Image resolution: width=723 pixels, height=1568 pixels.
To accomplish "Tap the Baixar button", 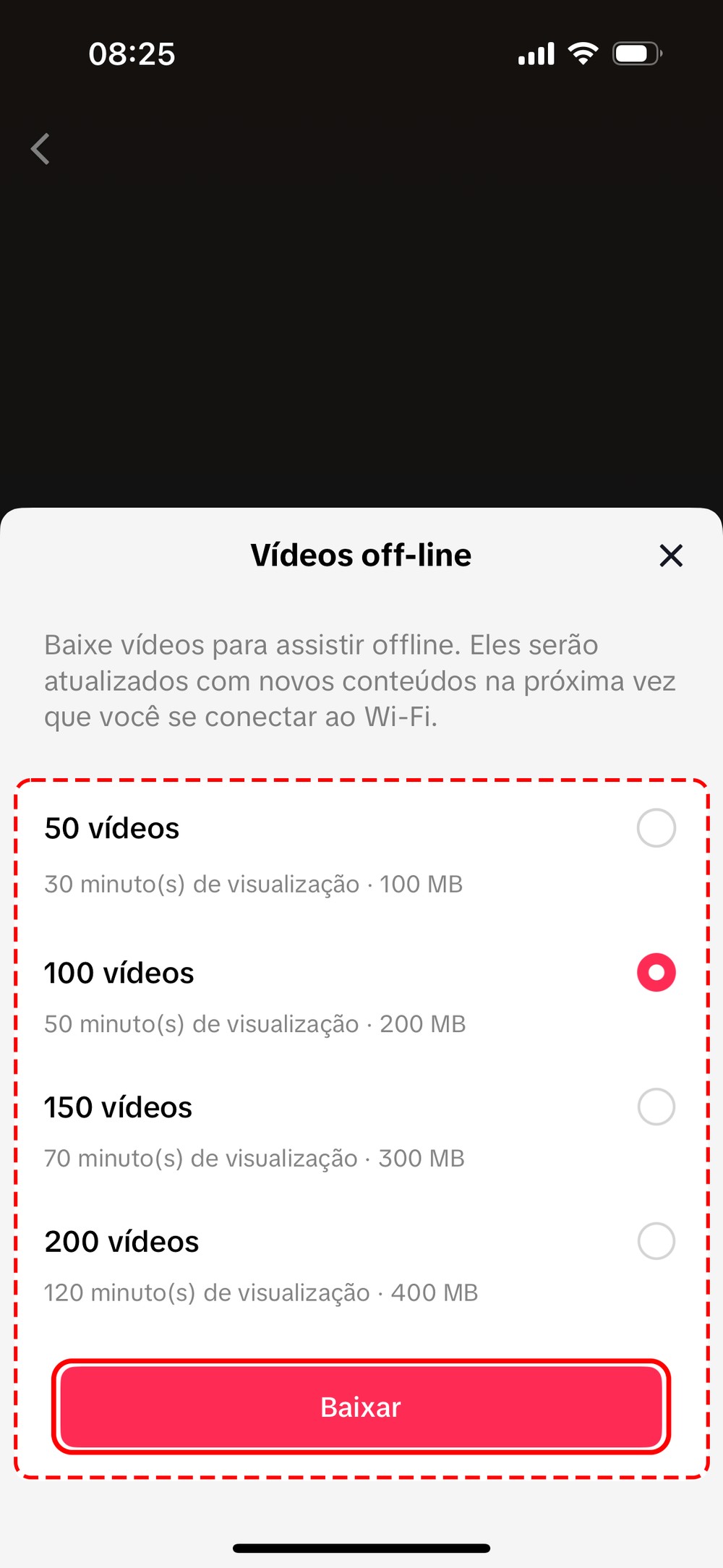I will 361,1407.
